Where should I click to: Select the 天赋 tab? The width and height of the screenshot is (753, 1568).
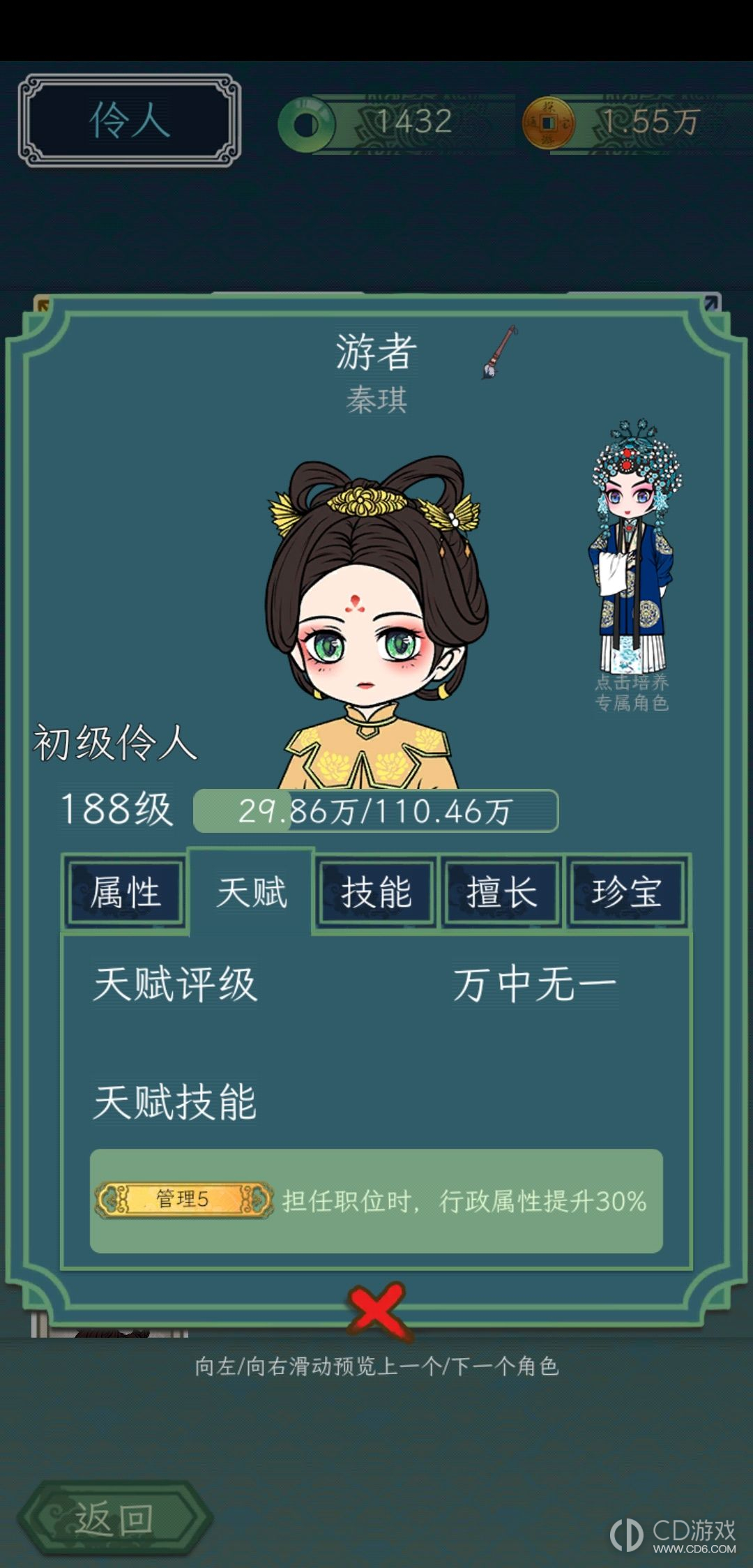[251, 893]
